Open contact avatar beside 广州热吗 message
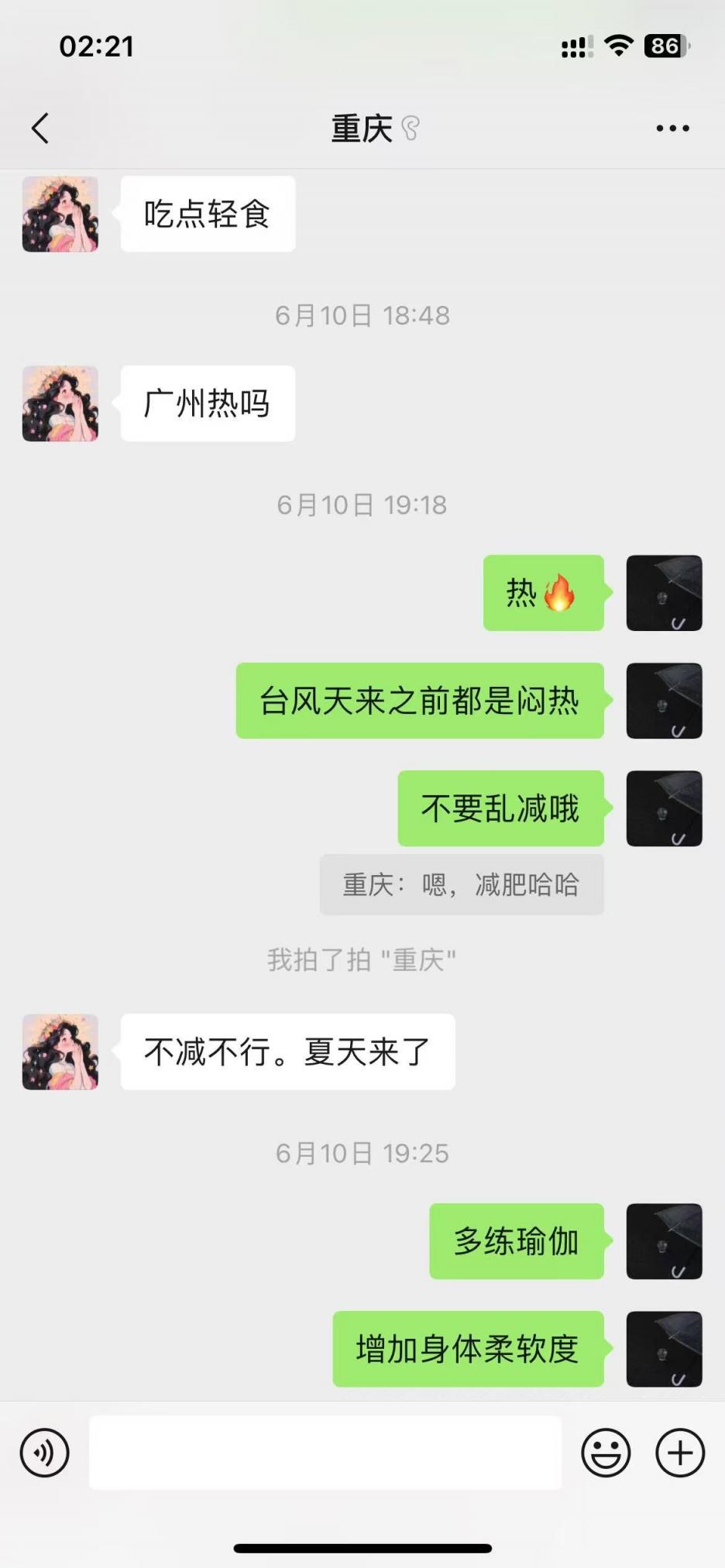This screenshot has height=1568, width=725. tap(60, 404)
